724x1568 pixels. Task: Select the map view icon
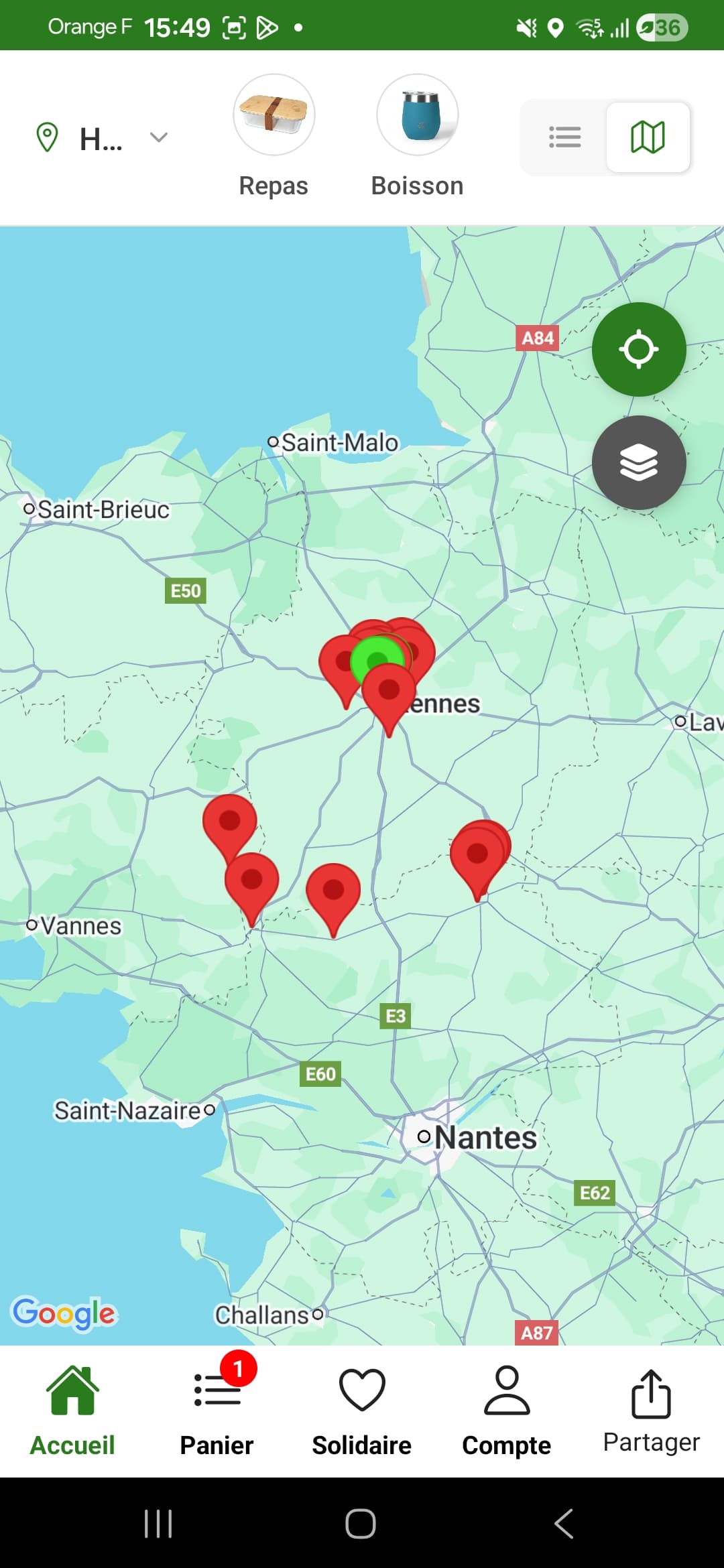[648, 137]
